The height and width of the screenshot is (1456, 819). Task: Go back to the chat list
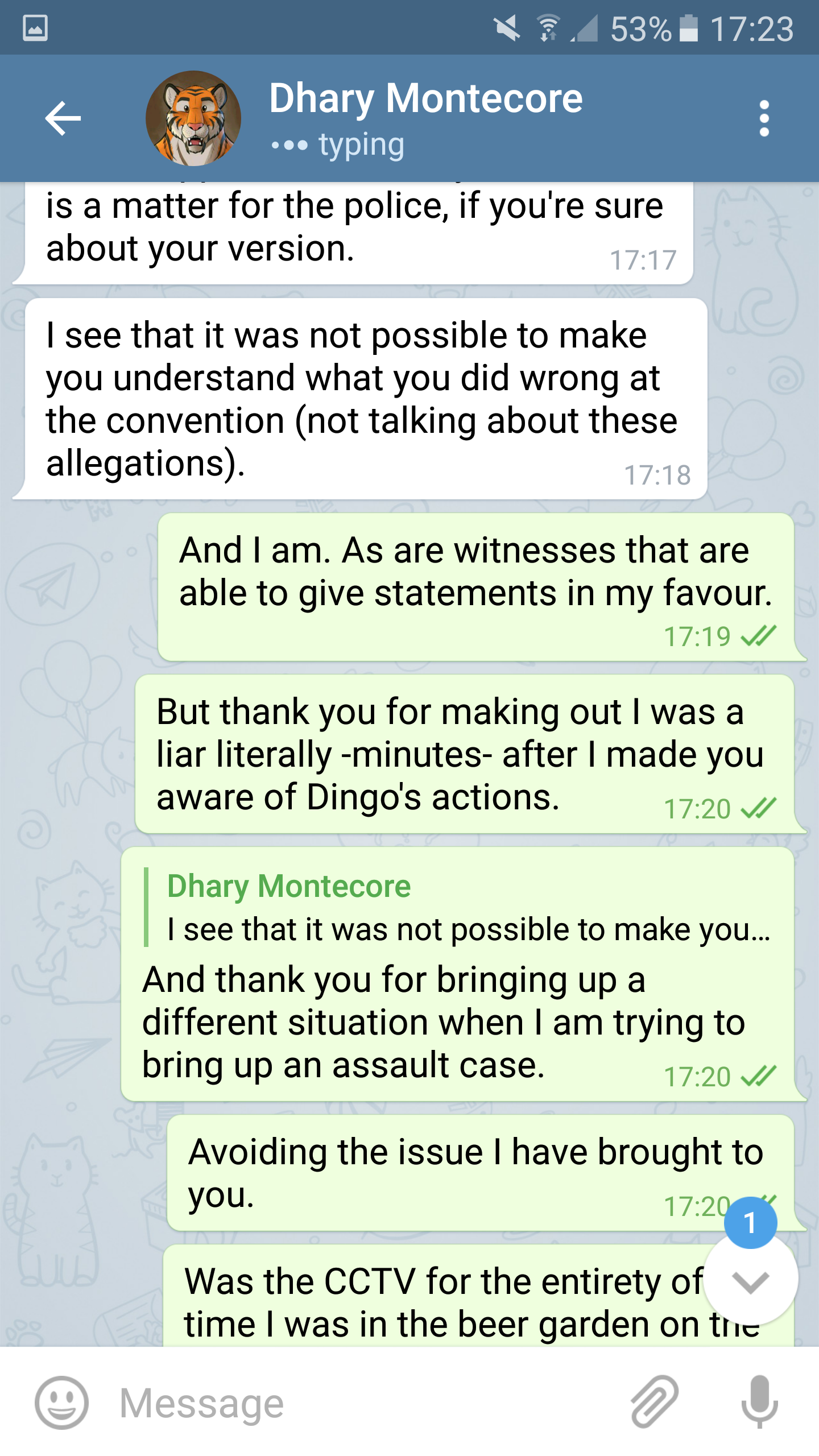(x=63, y=118)
